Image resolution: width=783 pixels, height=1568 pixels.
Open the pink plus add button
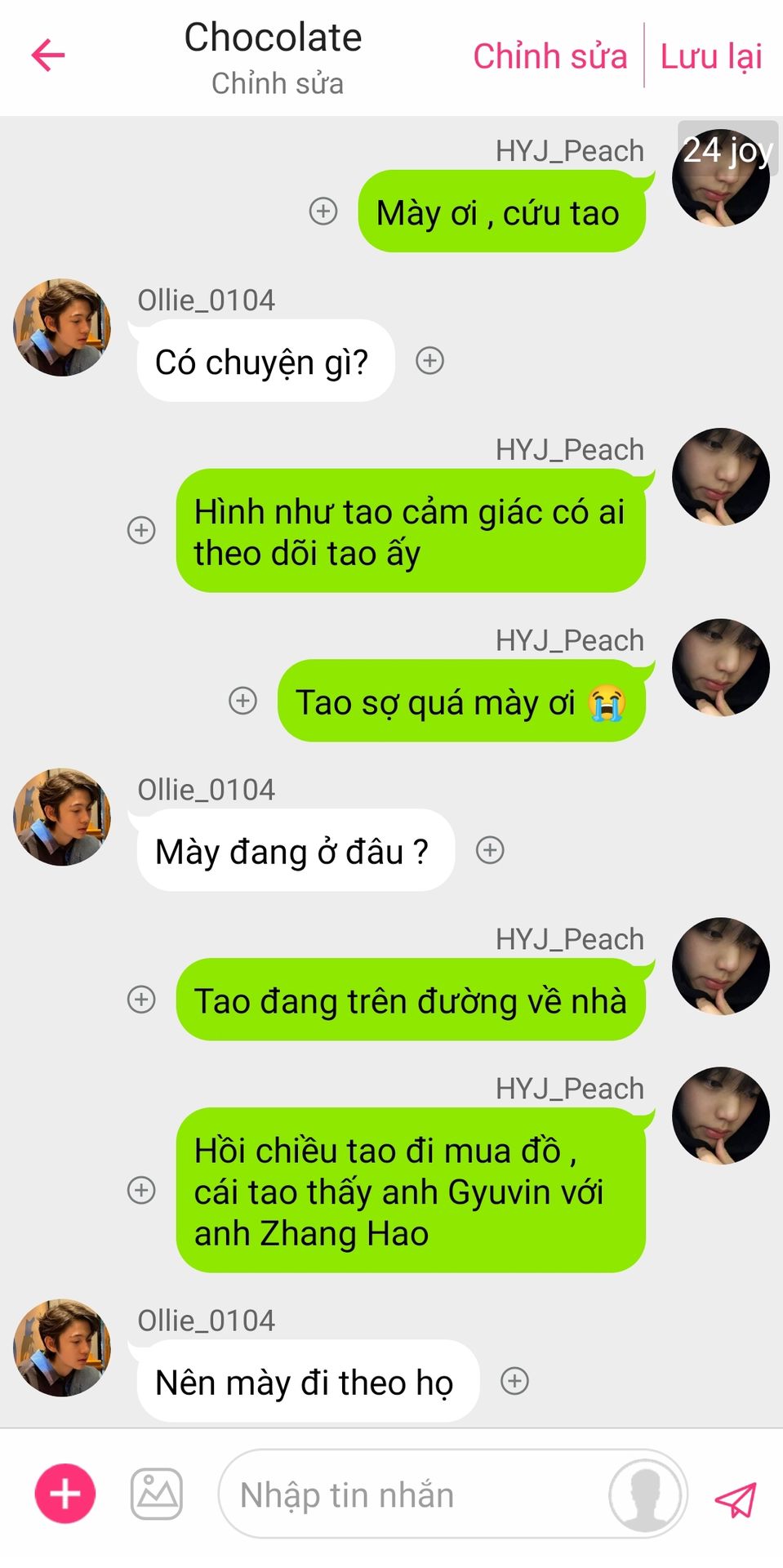(x=65, y=1494)
